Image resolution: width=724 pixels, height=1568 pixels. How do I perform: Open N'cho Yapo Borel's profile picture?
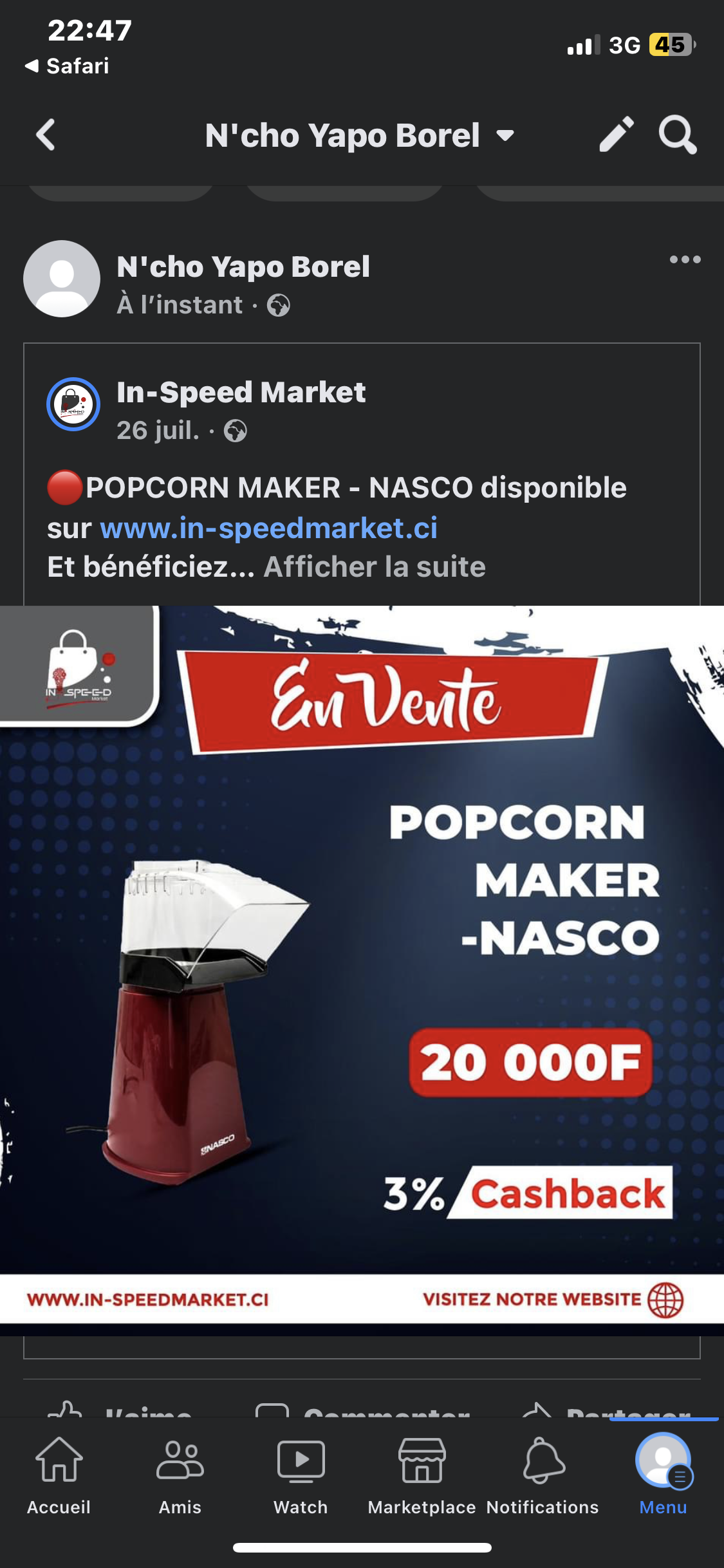[62, 279]
